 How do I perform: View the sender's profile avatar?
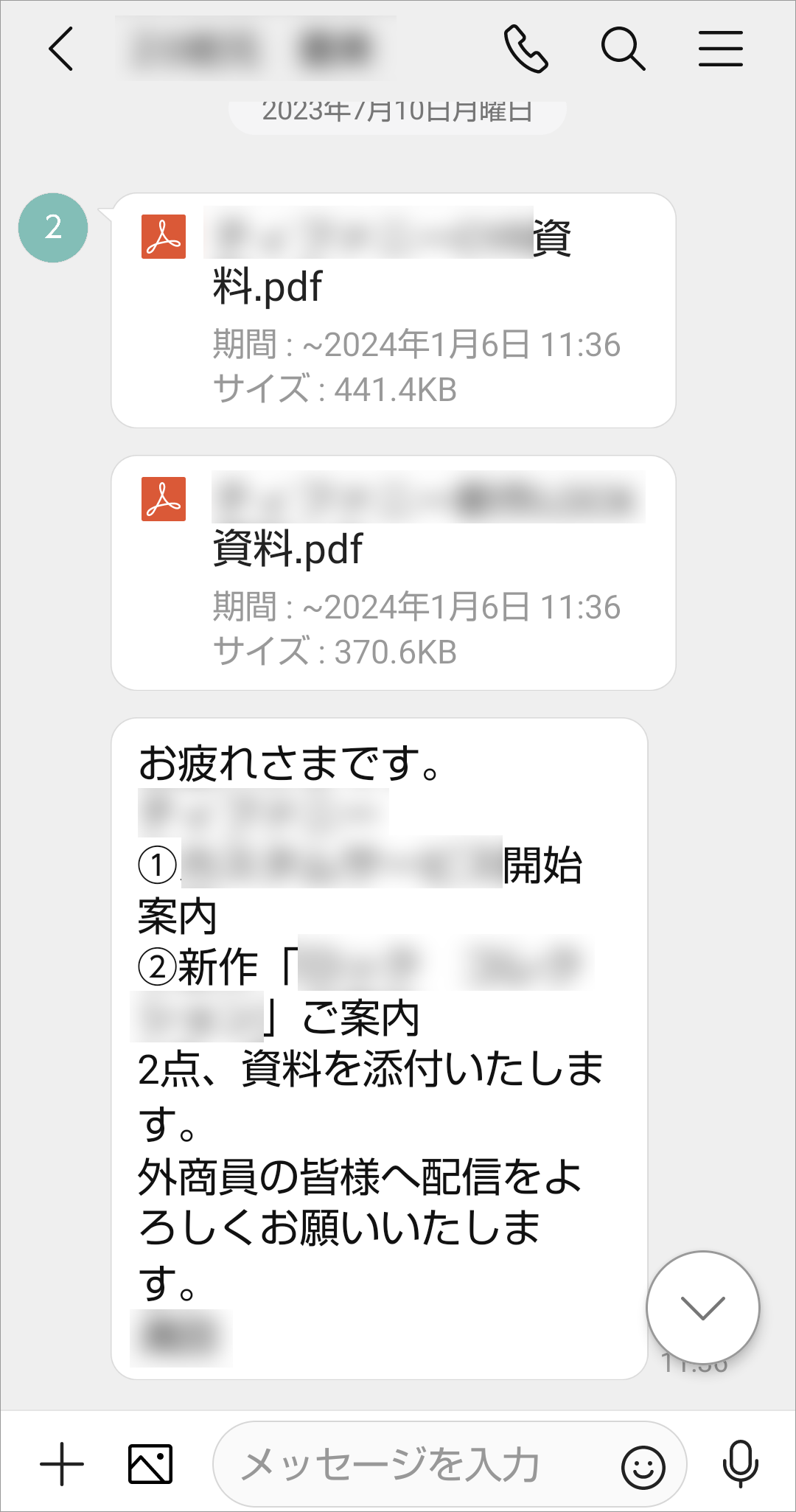[53, 228]
